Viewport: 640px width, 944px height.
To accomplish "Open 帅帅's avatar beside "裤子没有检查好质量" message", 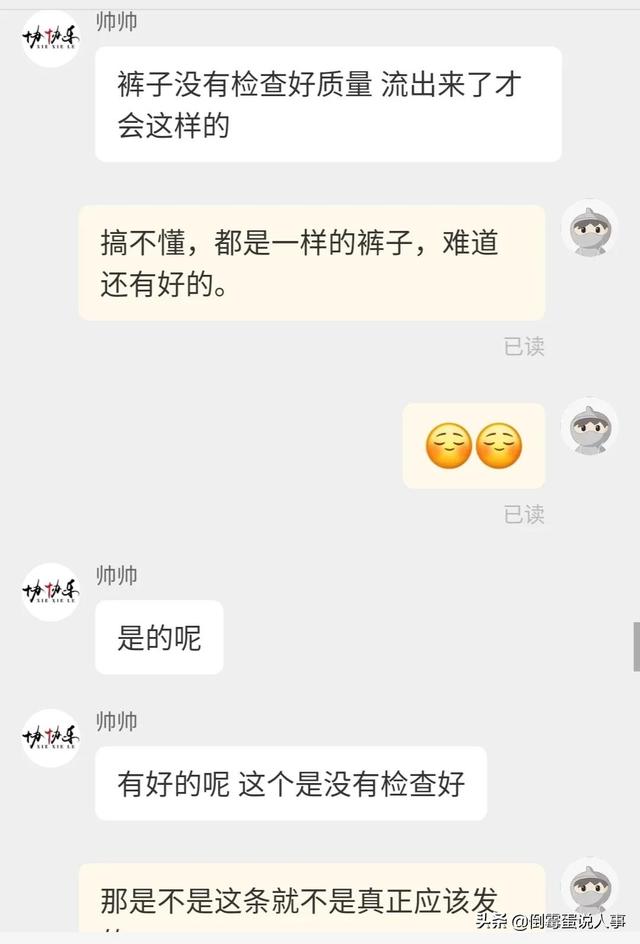I will pyautogui.click(x=51, y=38).
